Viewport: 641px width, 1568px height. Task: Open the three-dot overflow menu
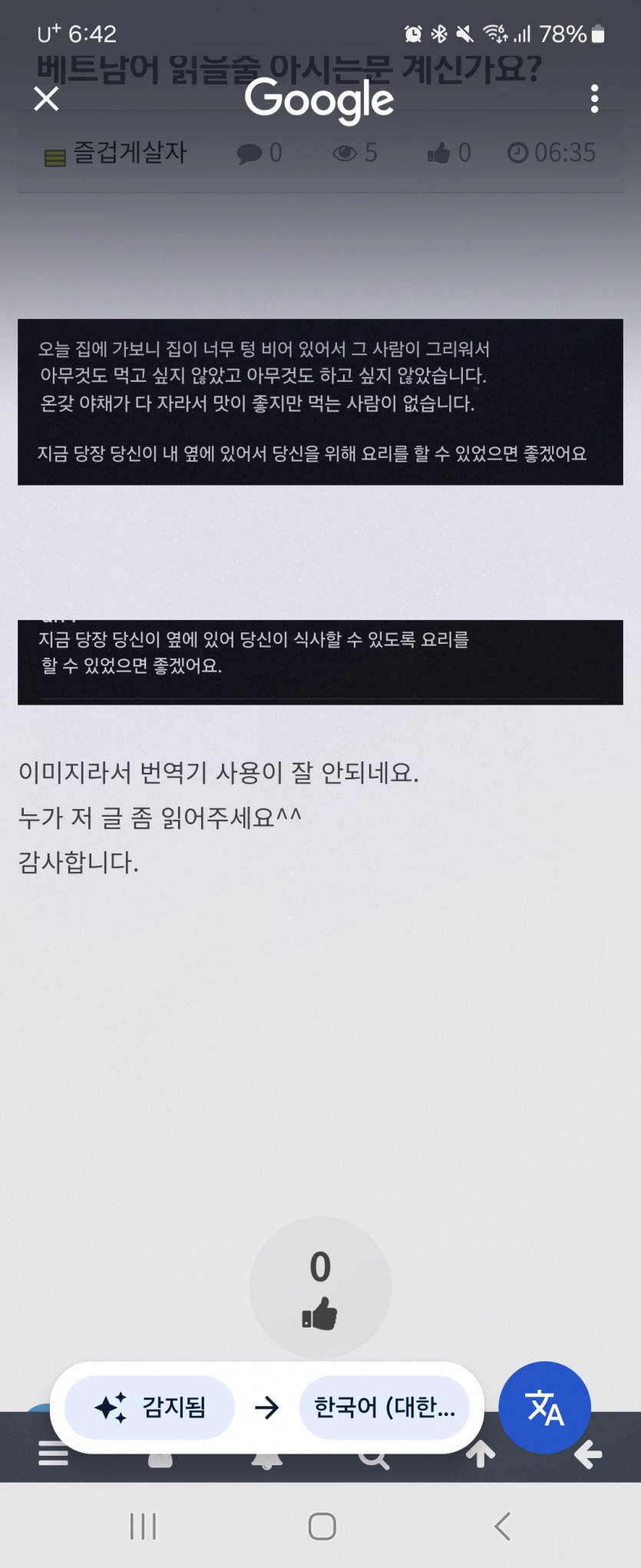pyautogui.click(x=594, y=99)
